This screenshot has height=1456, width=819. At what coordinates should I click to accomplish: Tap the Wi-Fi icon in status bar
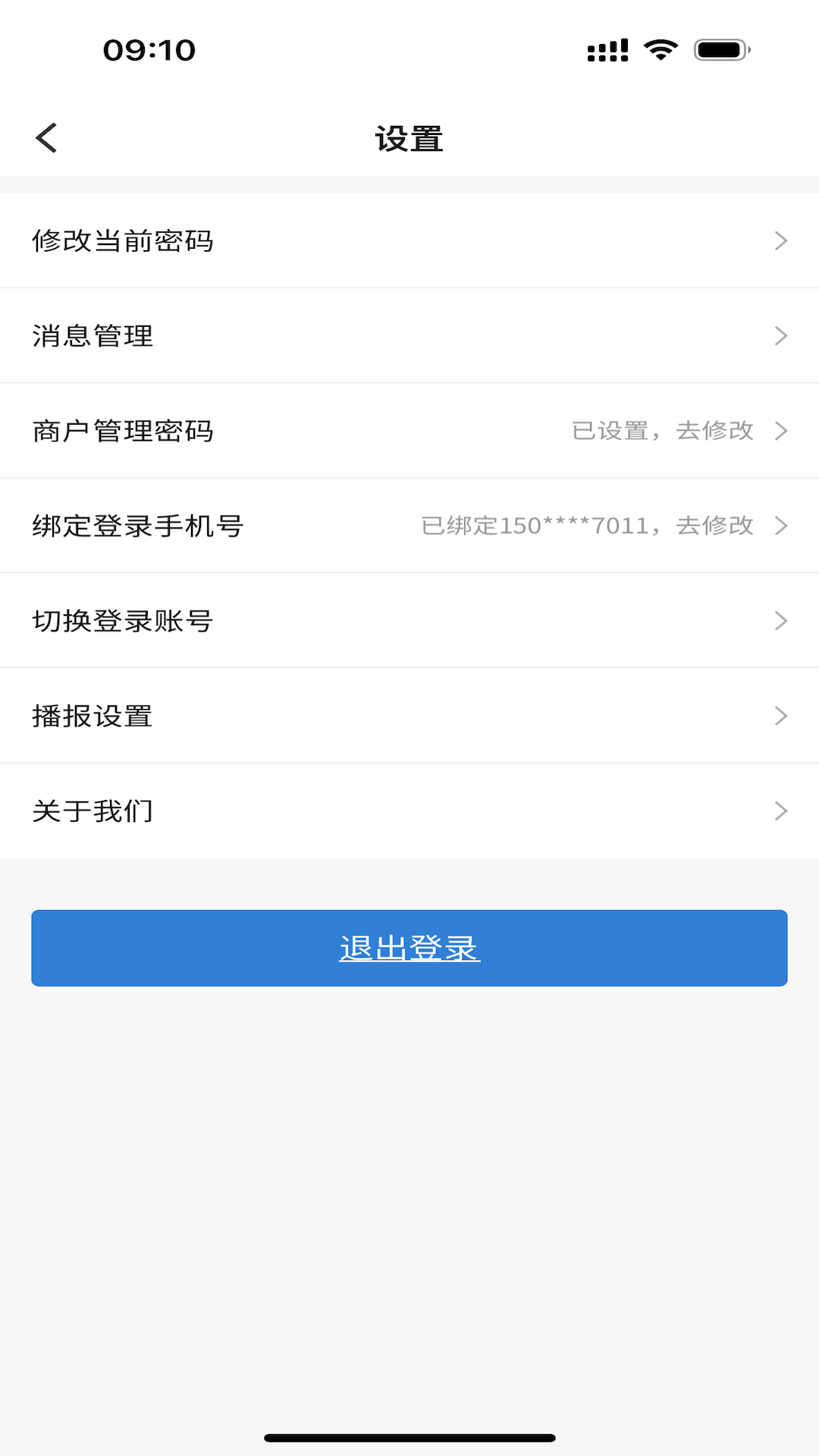[x=658, y=49]
